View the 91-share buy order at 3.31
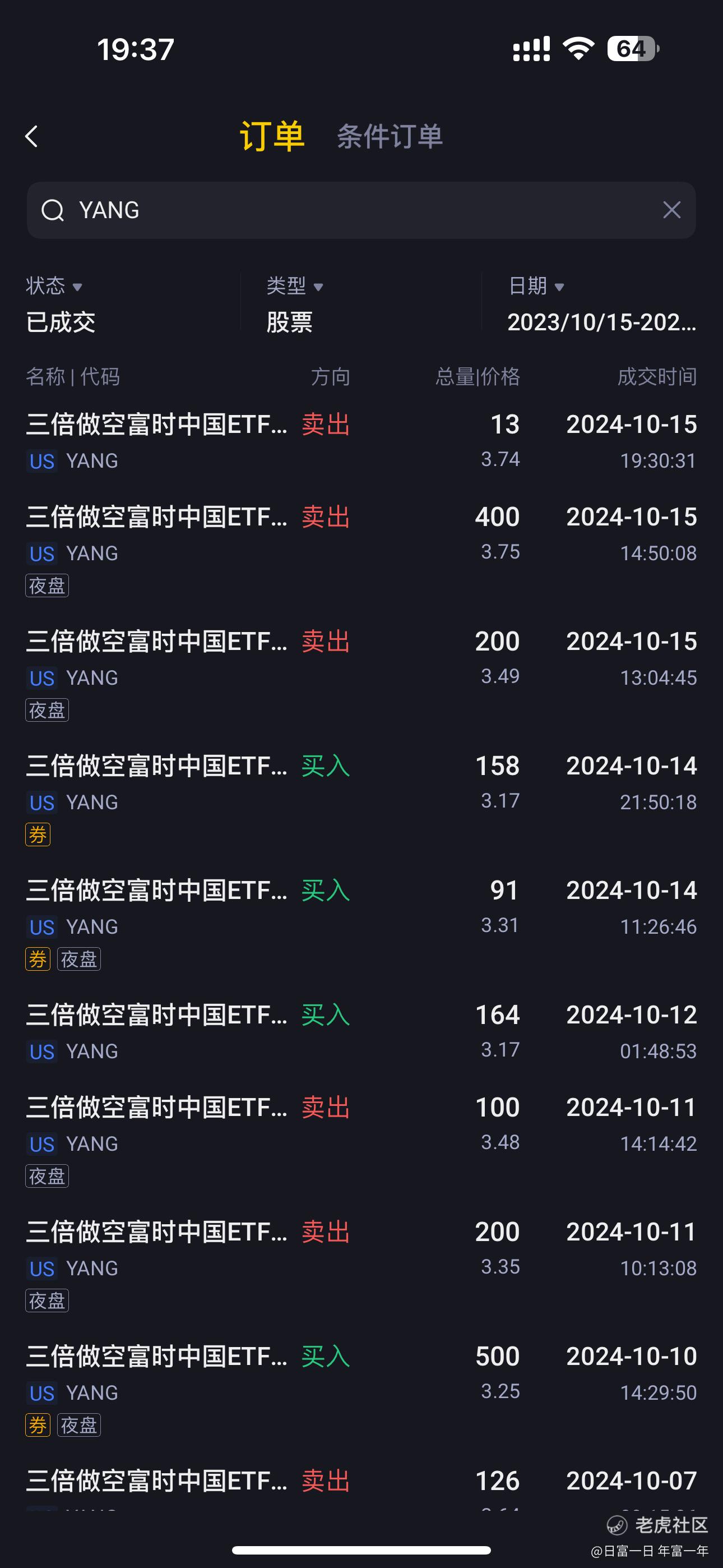 (x=361, y=921)
